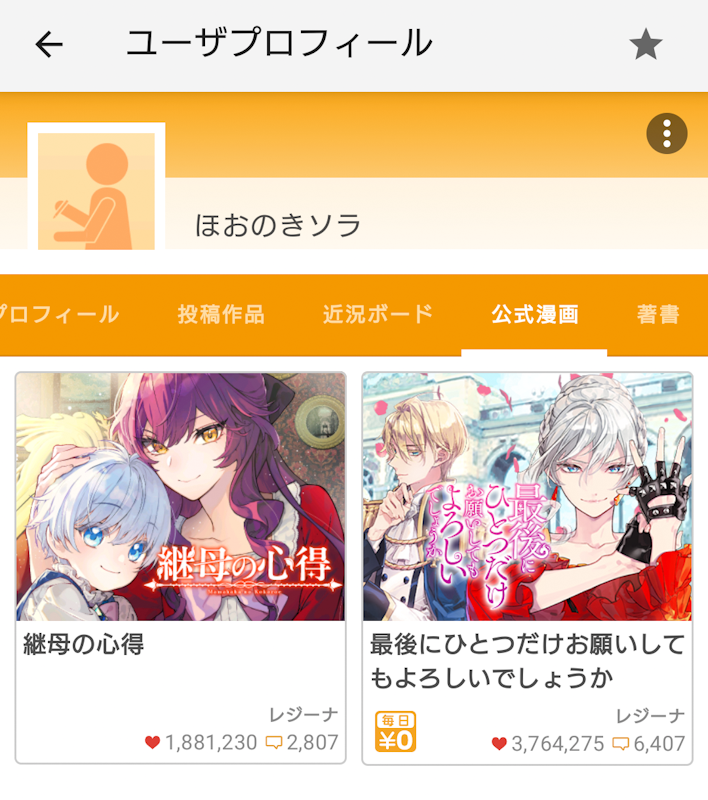Viewport: 708px width, 800px height.
Task: Switch to the 投稿作品 tab
Action: point(221,314)
